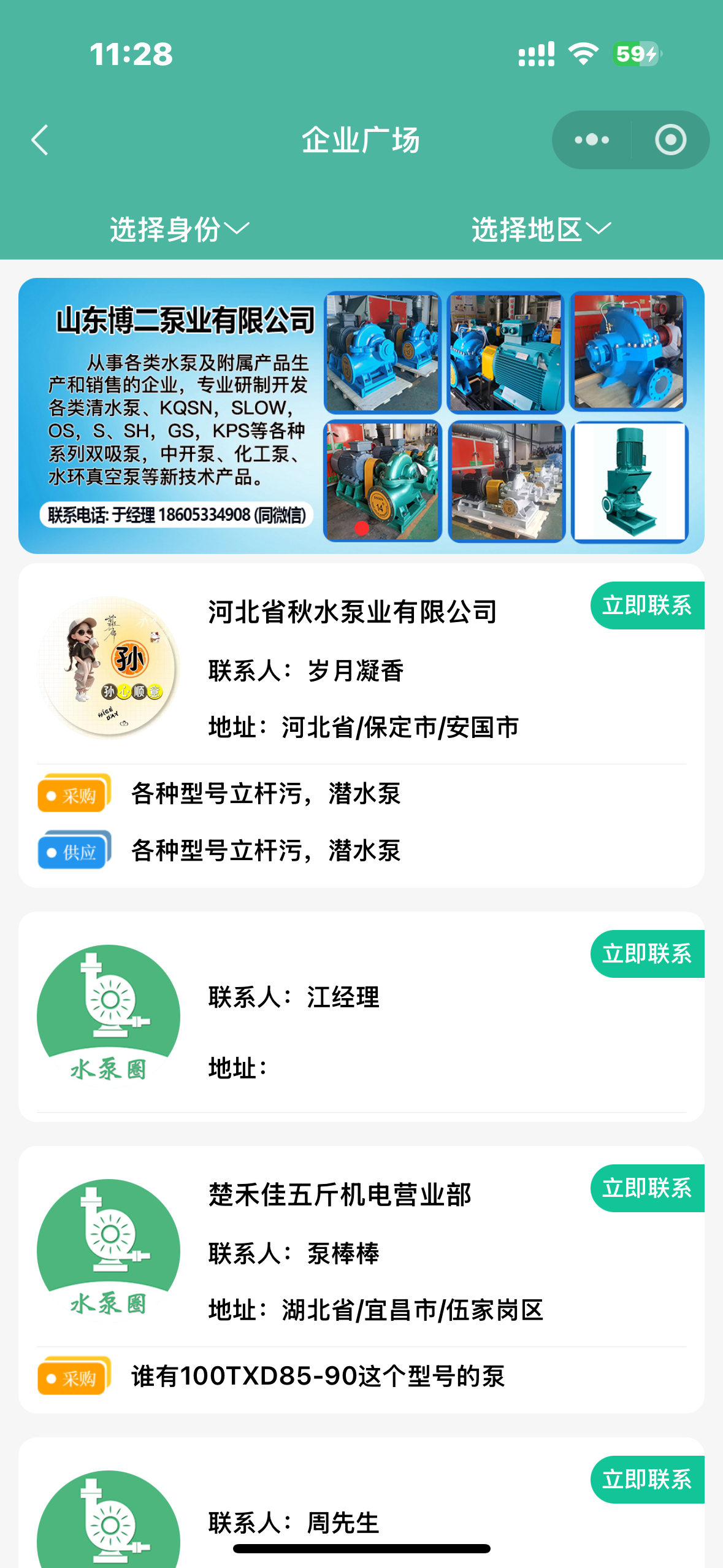Screen dimensions: 723x1568
Task: Contact 周先生 via 立即联系
Action: [647, 1480]
